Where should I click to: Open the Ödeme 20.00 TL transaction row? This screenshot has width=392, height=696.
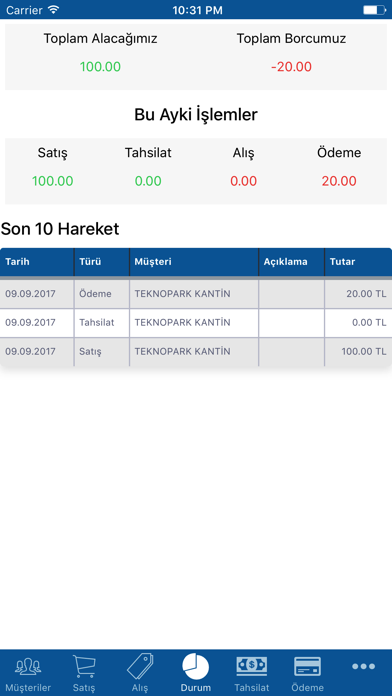click(196, 294)
